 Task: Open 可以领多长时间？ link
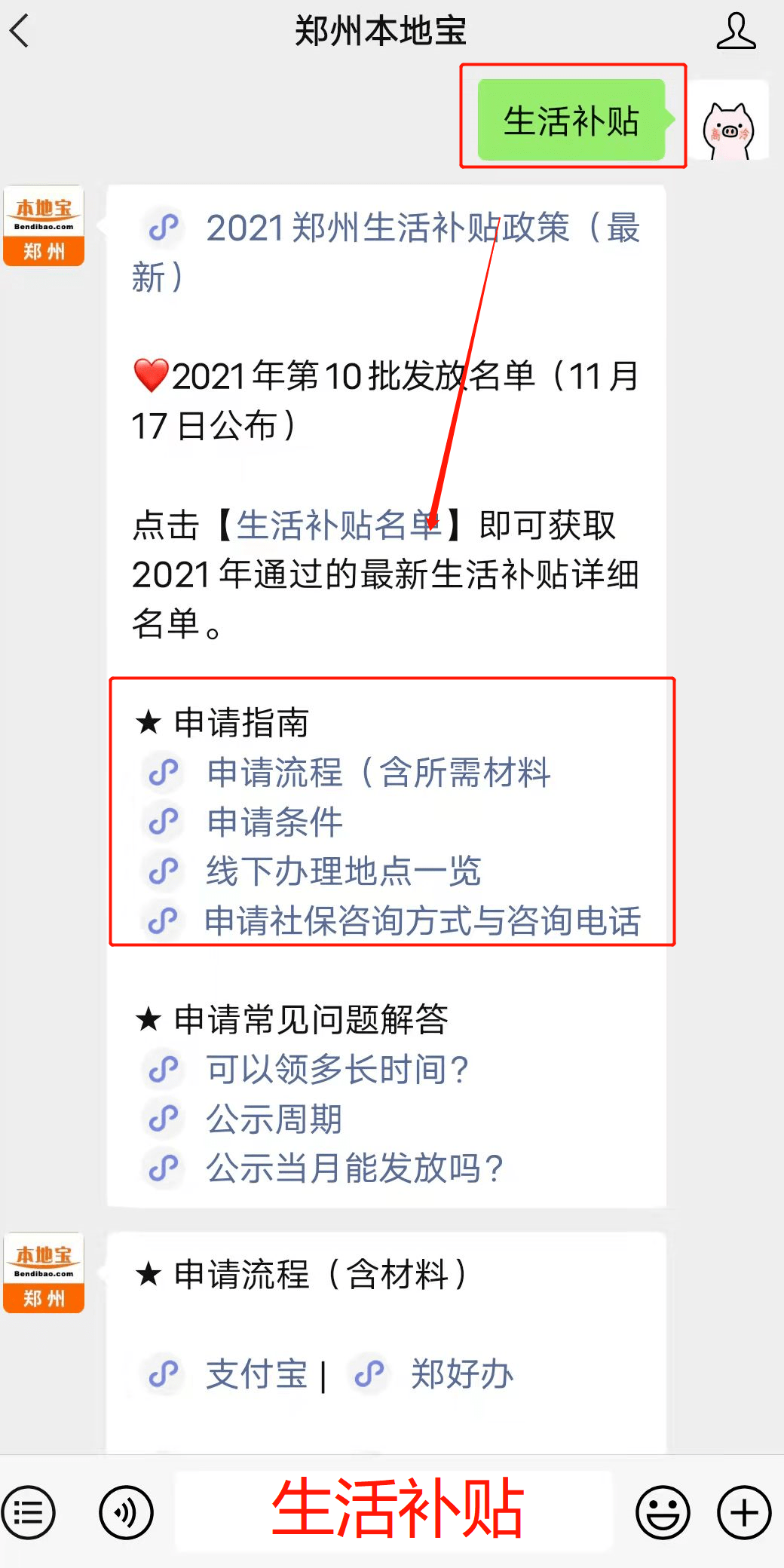338,1069
